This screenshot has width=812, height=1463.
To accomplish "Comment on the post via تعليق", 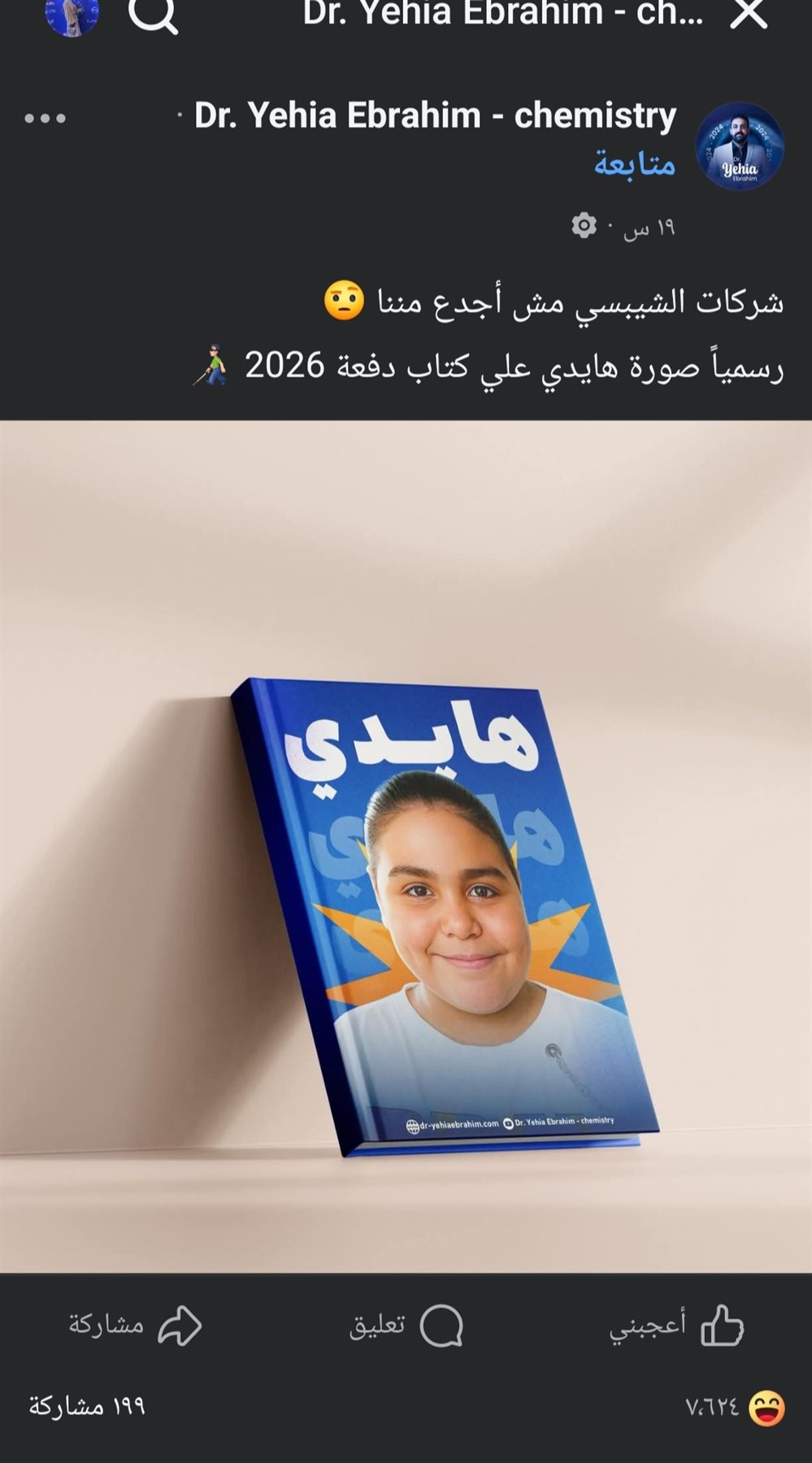I will [406, 1326].
